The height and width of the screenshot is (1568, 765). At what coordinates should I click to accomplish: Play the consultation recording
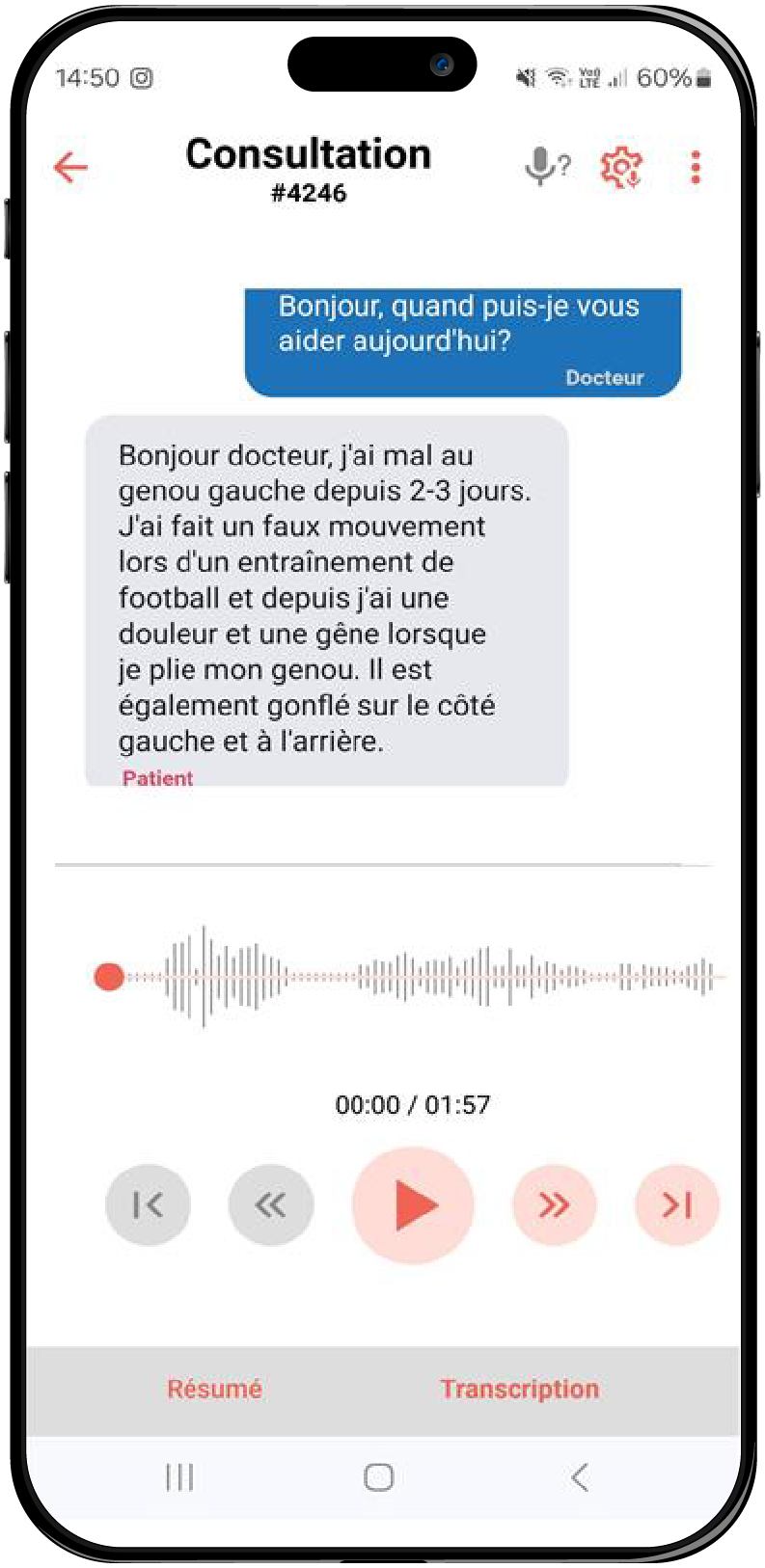[413, 1205]
